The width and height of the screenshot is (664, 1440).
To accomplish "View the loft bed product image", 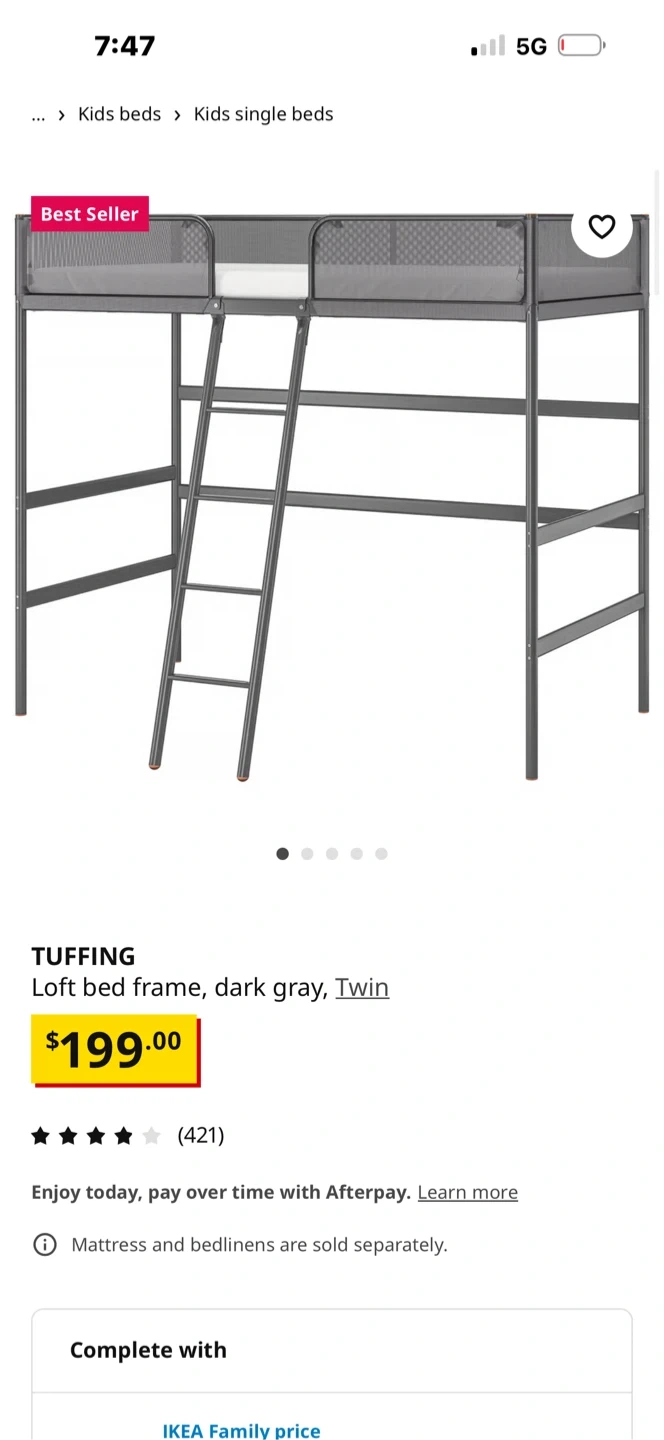I will (x=332, y=495).
